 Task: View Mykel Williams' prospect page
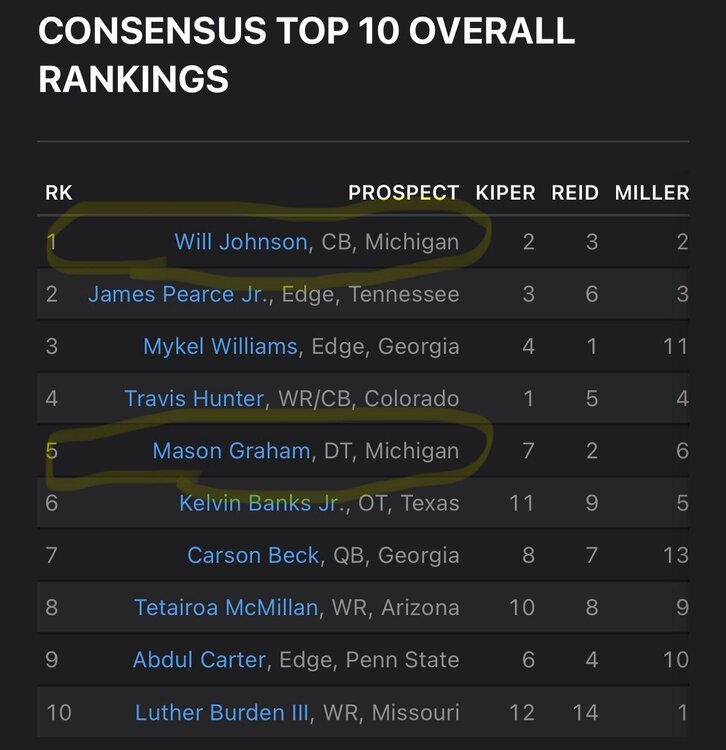coord(220,346)
